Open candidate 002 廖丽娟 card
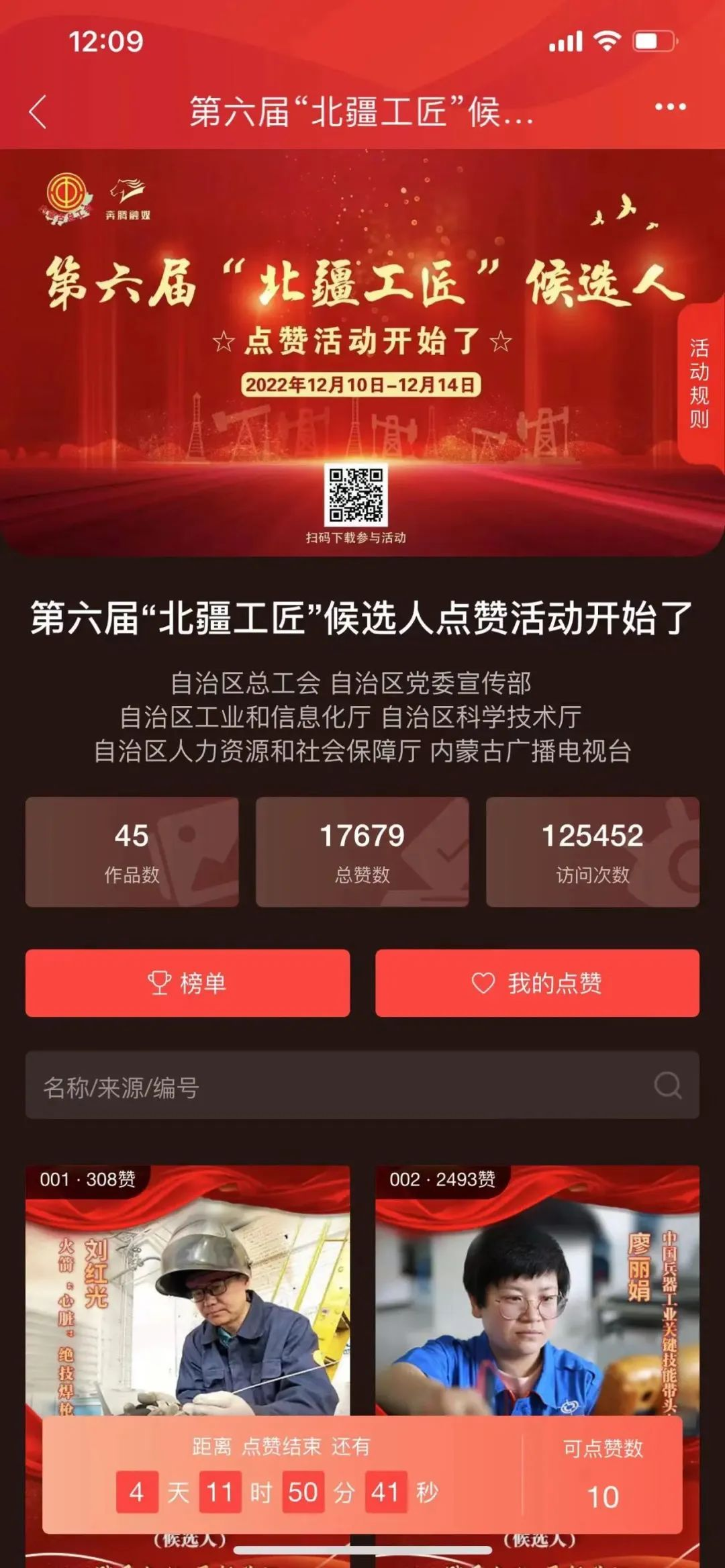Viewport: 725px width, 1568px height. [x=537, y=1295]
